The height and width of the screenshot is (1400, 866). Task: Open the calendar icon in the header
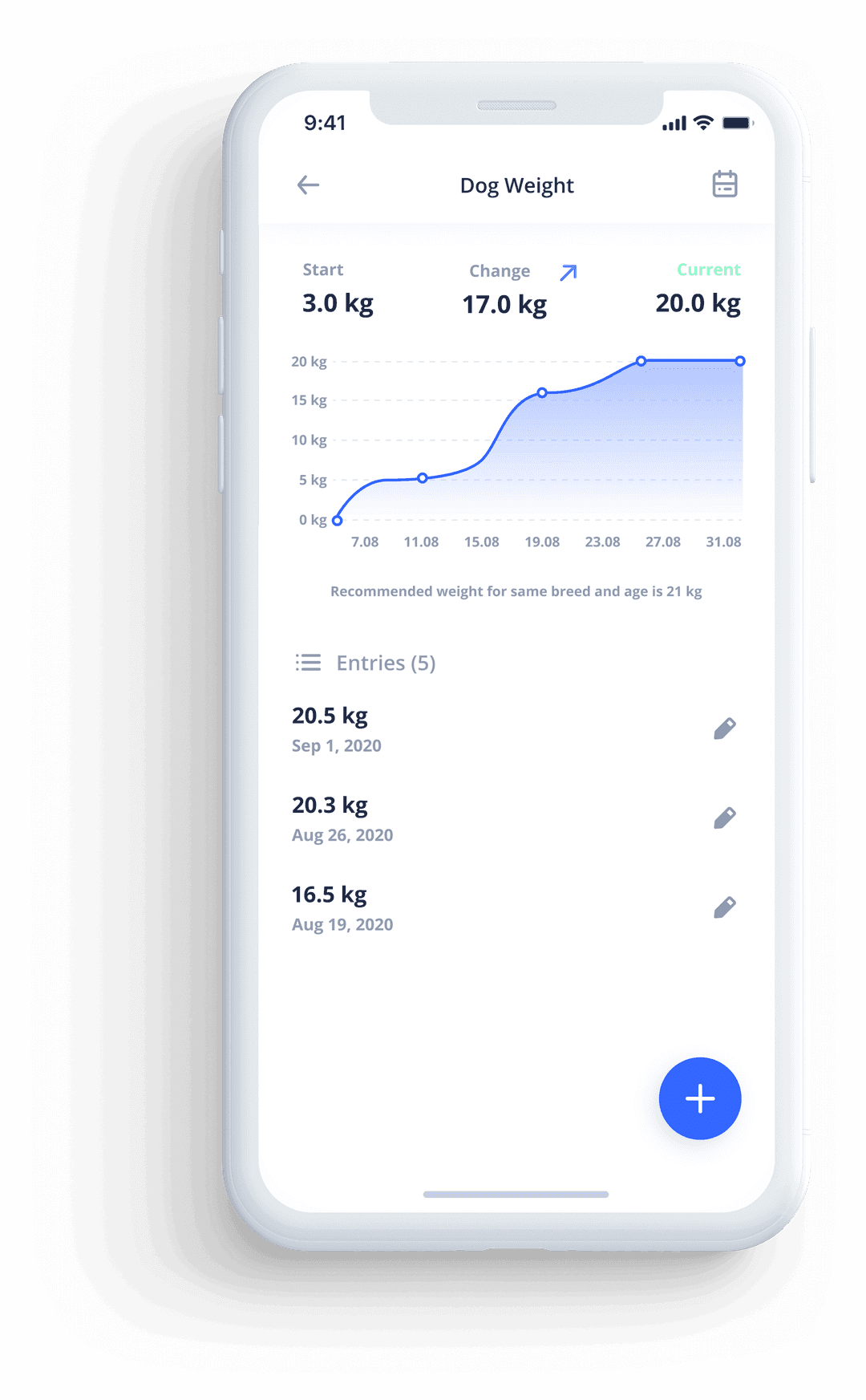coord(725,184)
